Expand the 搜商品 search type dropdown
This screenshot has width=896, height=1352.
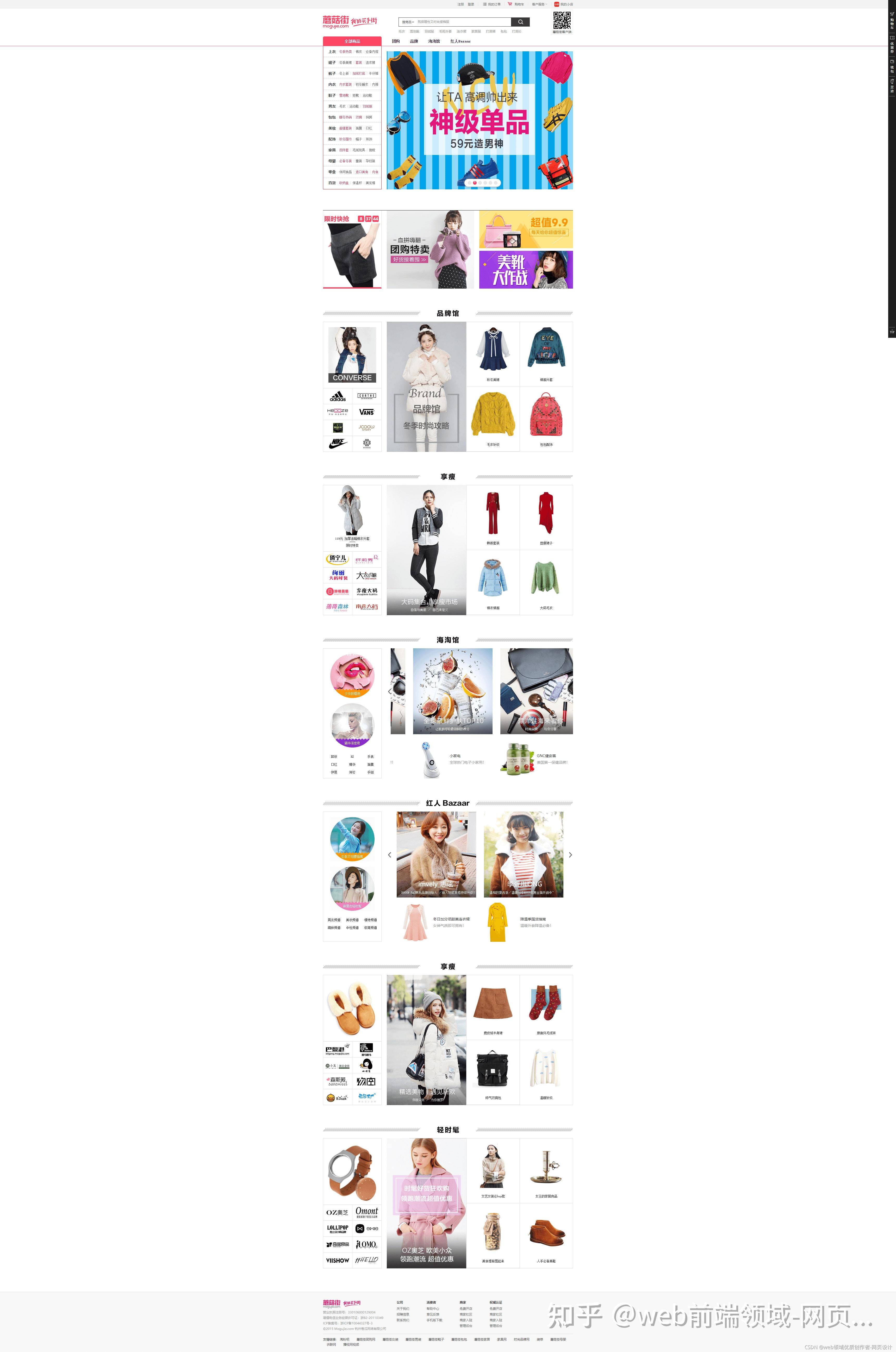pos(407,22)
